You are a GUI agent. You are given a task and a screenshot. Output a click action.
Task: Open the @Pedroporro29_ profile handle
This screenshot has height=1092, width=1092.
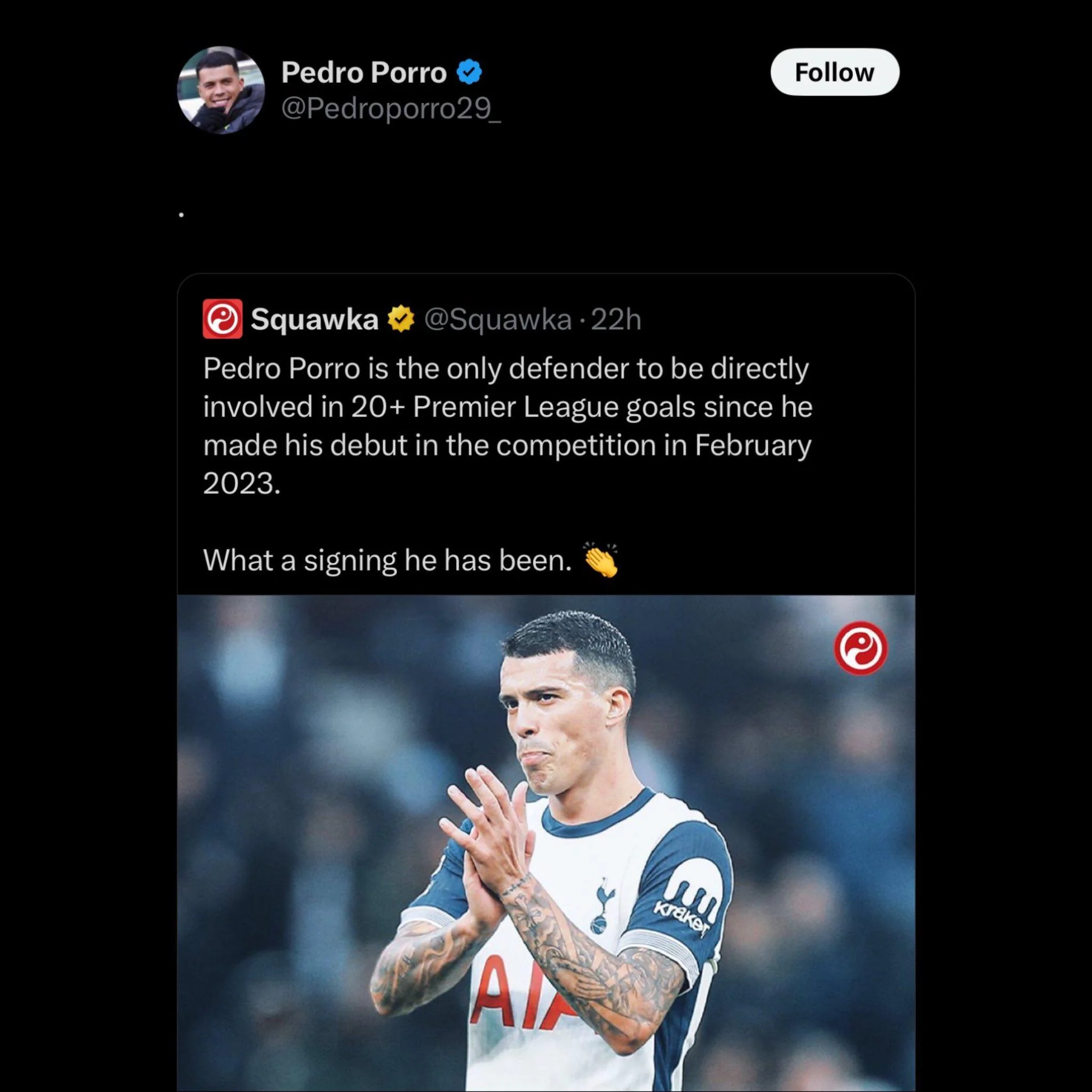(391, 107)
